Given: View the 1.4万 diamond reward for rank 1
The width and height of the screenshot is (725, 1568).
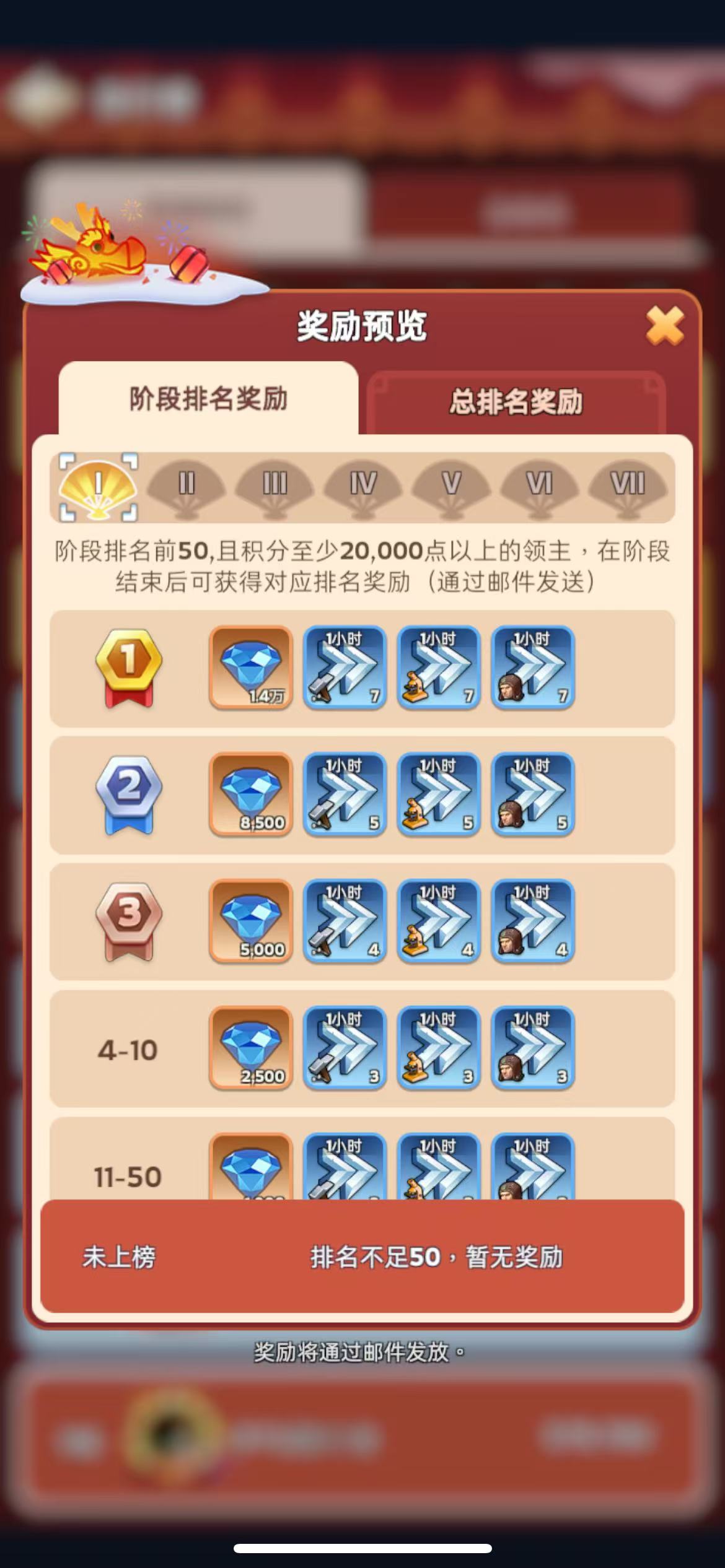Looking at the screenshot, I should [x=251, y=668].
